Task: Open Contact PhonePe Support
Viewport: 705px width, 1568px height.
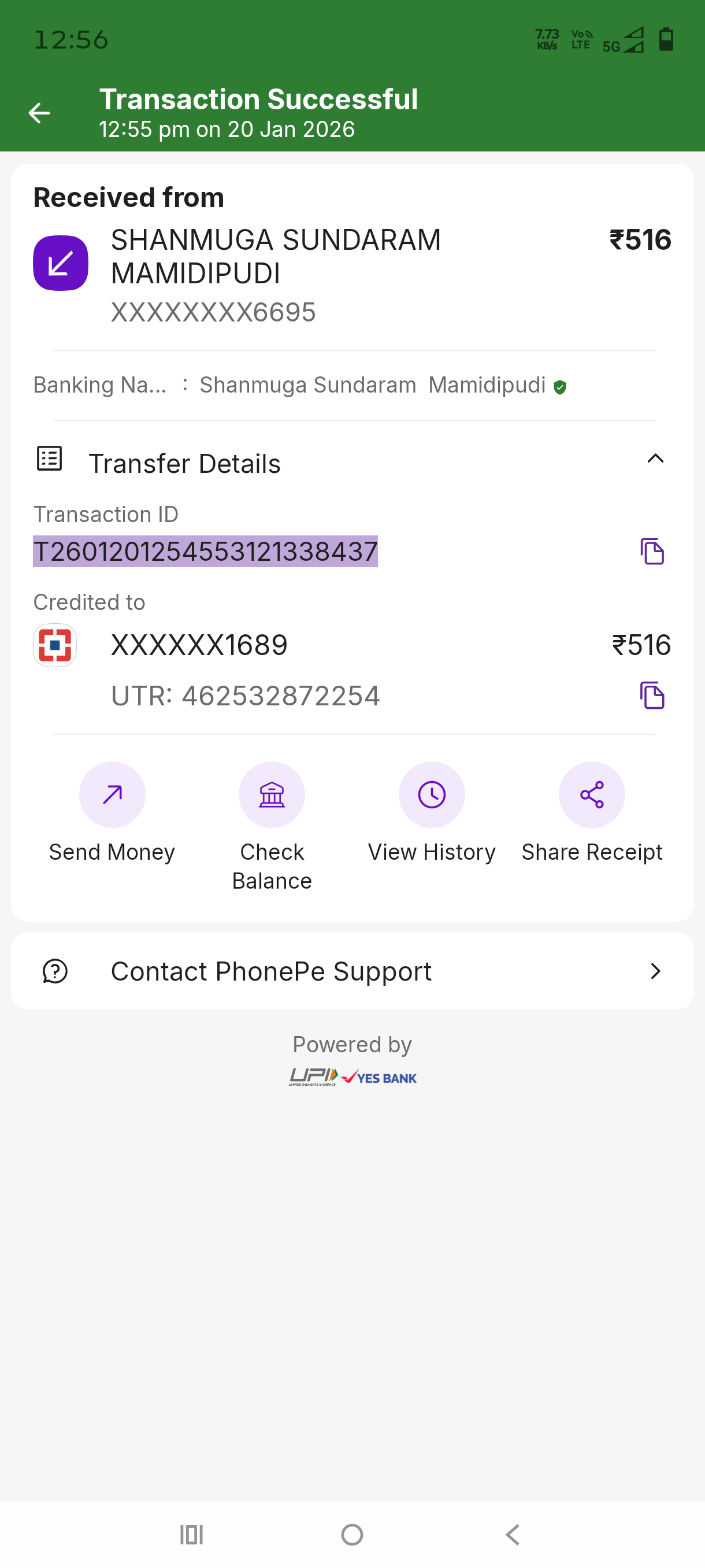Action: pyautogui.click(x=271, y=970)
